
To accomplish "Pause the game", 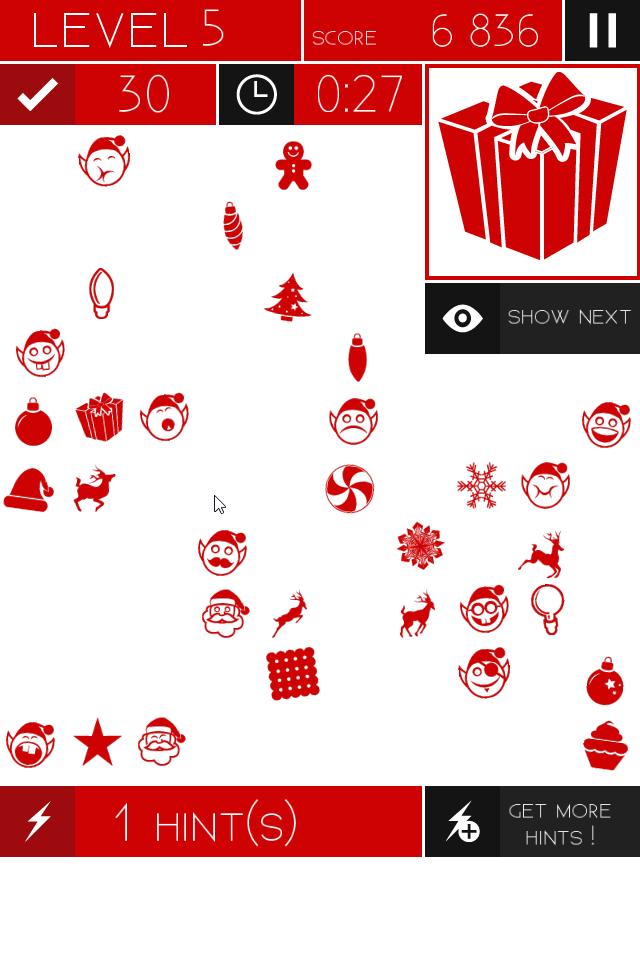I will click(602, 31).
